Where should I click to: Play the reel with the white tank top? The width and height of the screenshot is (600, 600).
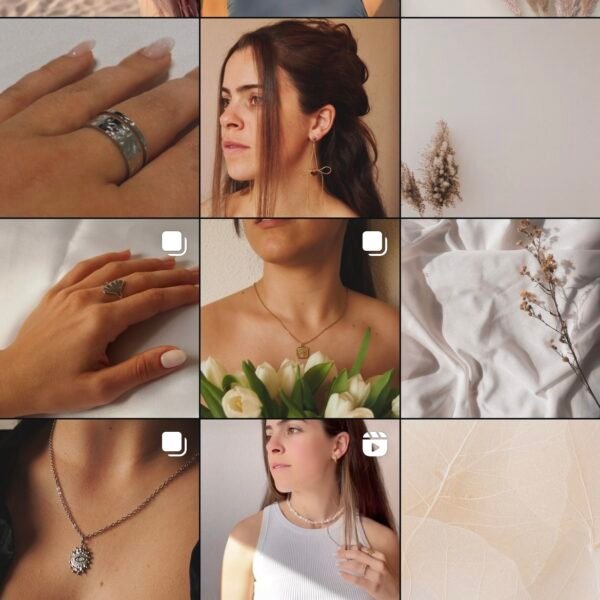pos(300,510)
